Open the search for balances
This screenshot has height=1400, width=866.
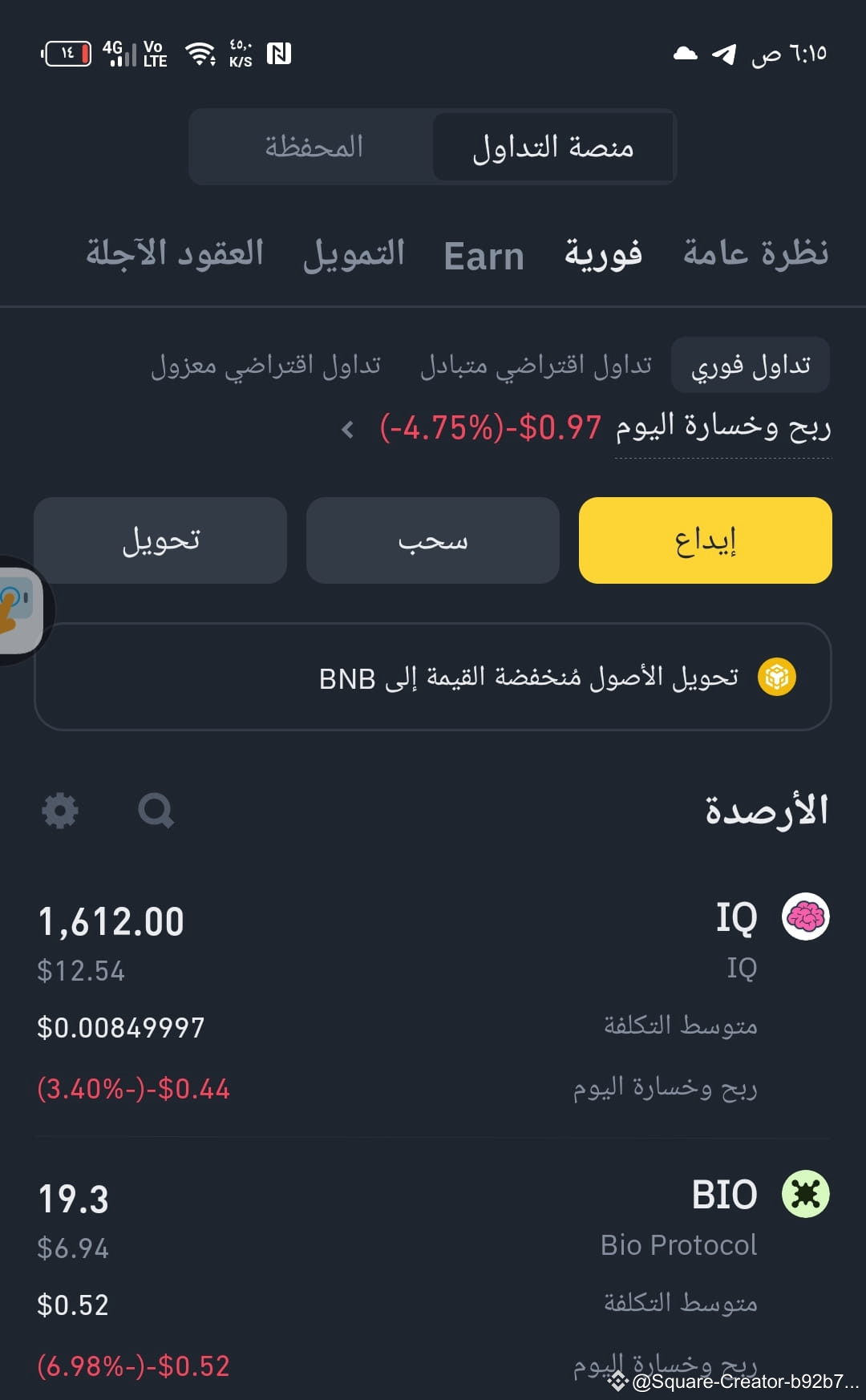click(x=156, y=810)
